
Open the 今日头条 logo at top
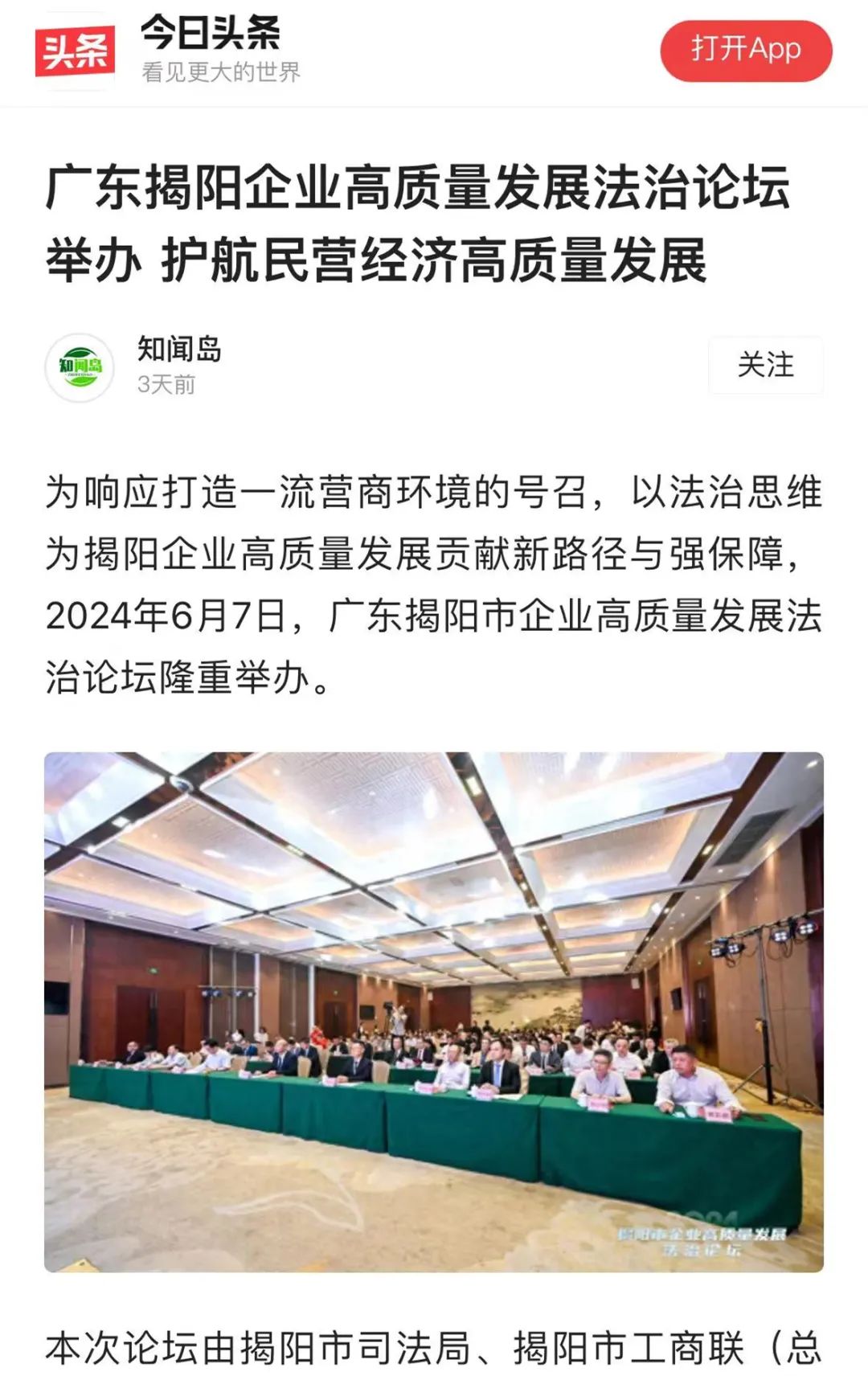pos(76,51)
